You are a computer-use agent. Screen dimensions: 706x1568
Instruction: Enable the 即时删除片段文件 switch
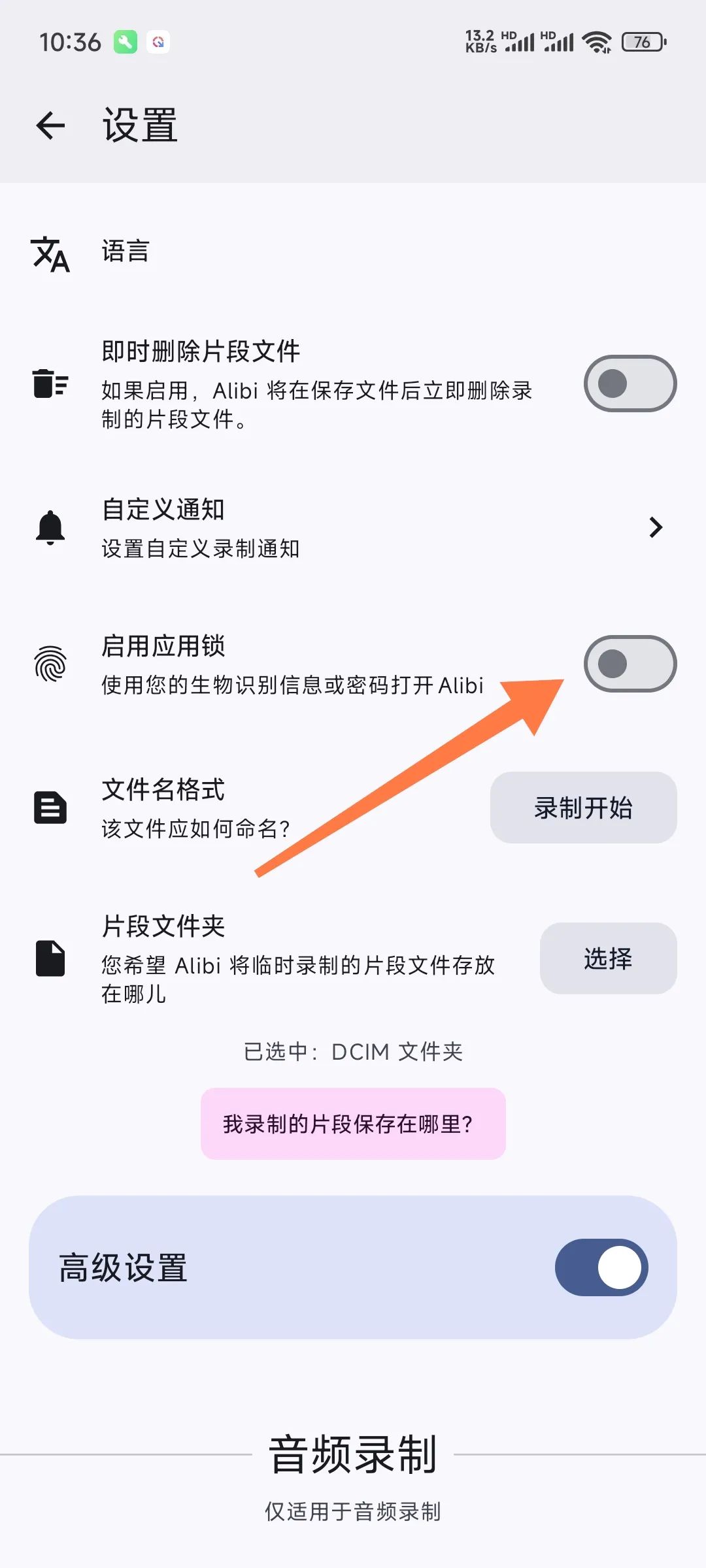(630, 384)
